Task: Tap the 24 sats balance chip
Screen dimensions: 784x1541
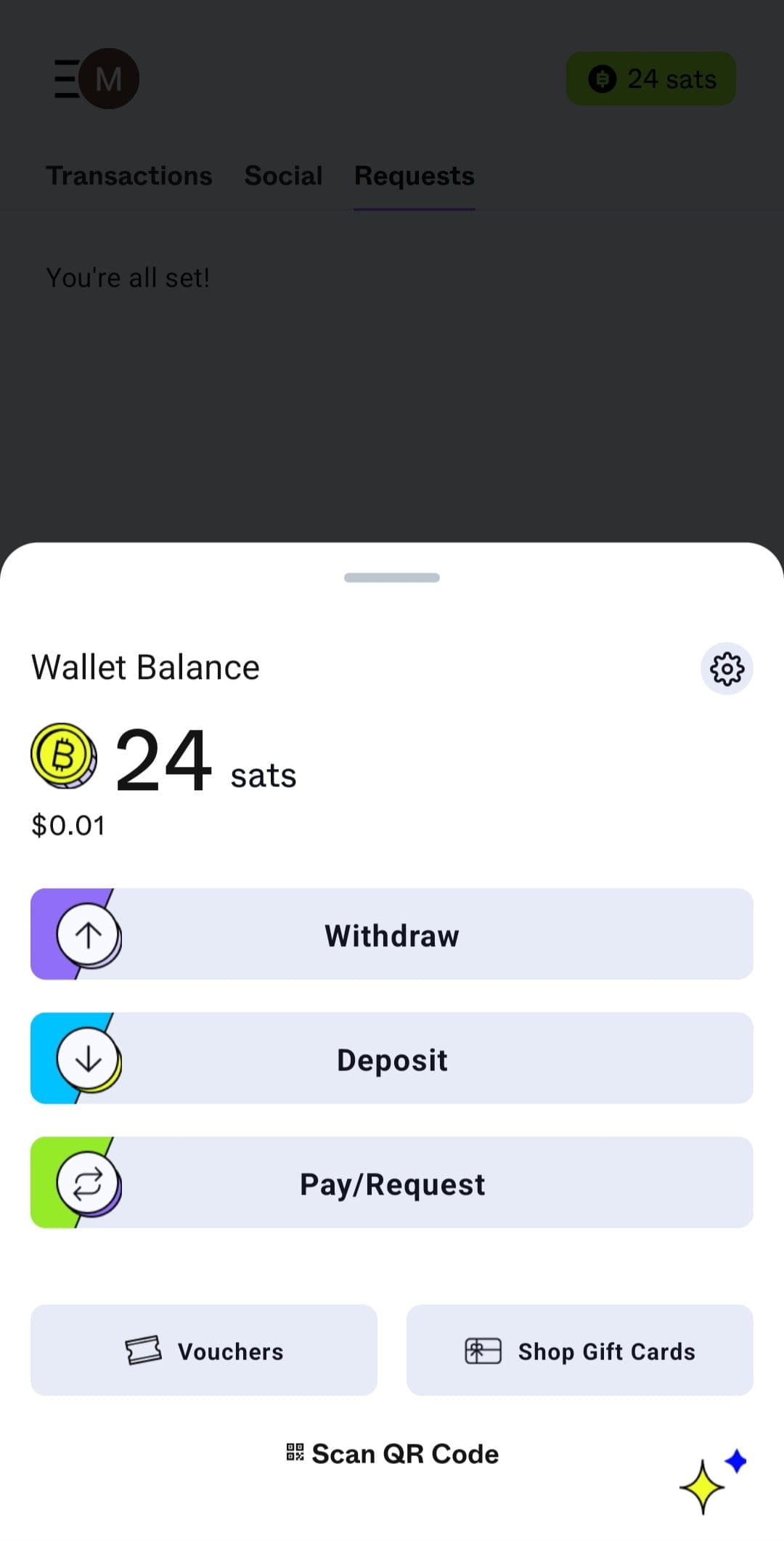Action: point(651,78)
